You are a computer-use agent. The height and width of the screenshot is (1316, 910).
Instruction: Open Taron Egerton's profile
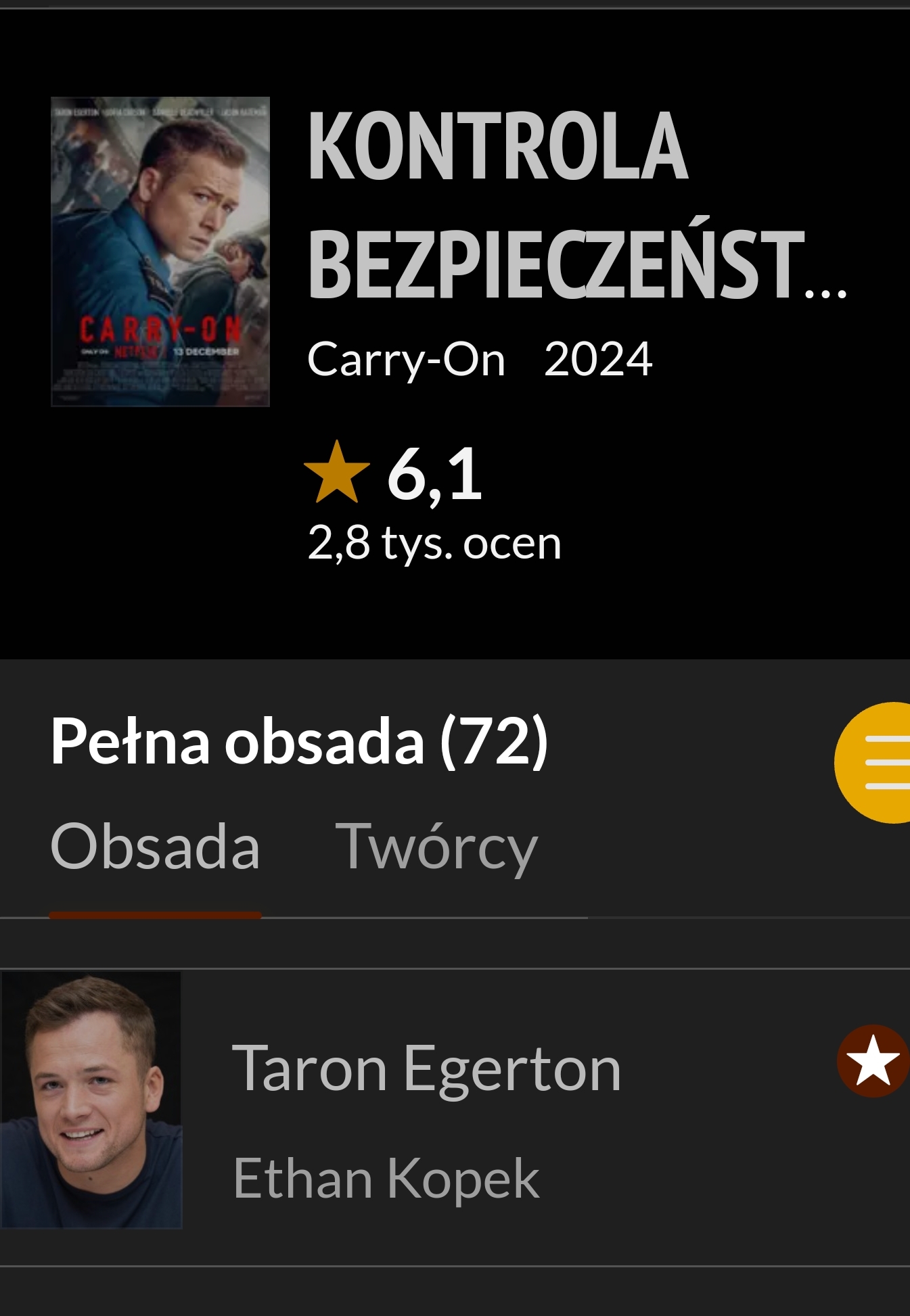[426, 1069]
